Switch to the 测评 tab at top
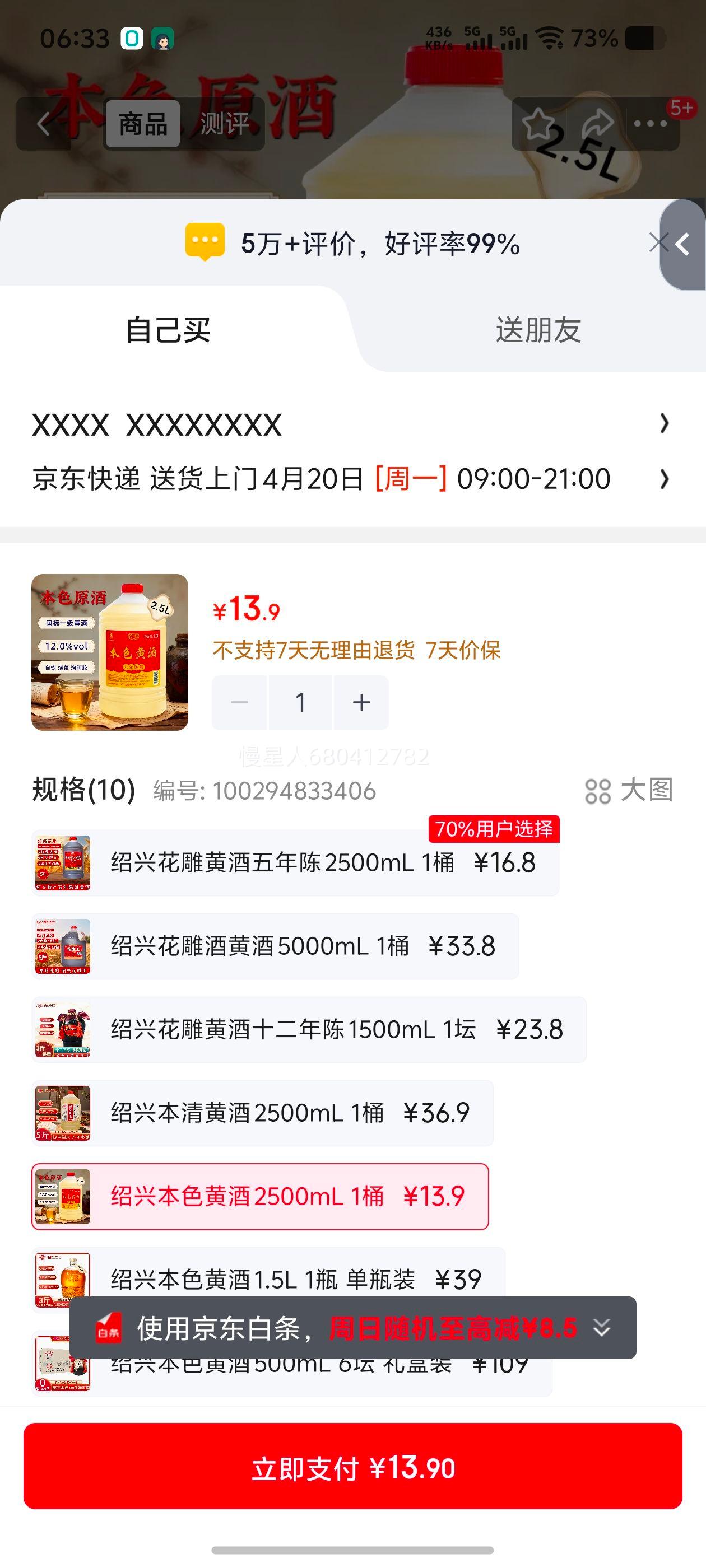This screenshot has height=1568, width=706. tap(224, 124)
